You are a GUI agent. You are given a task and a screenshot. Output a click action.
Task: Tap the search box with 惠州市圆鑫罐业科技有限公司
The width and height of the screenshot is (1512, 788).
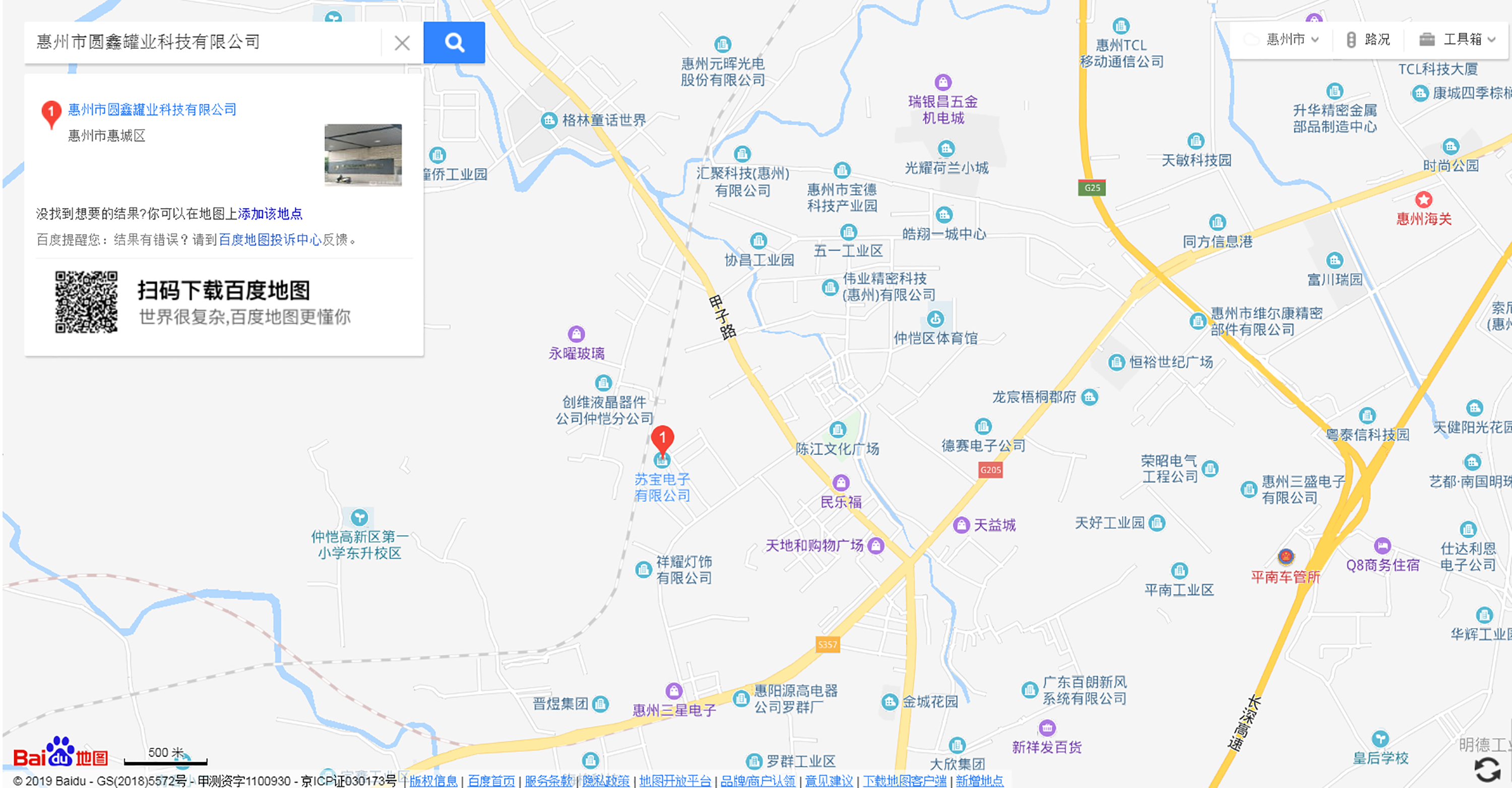coord(203,42)
